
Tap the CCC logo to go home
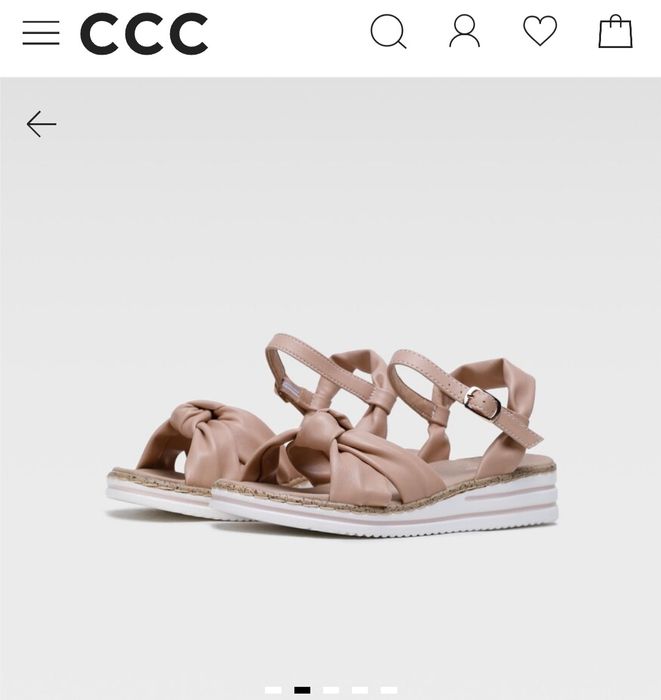tap(144, 34)
